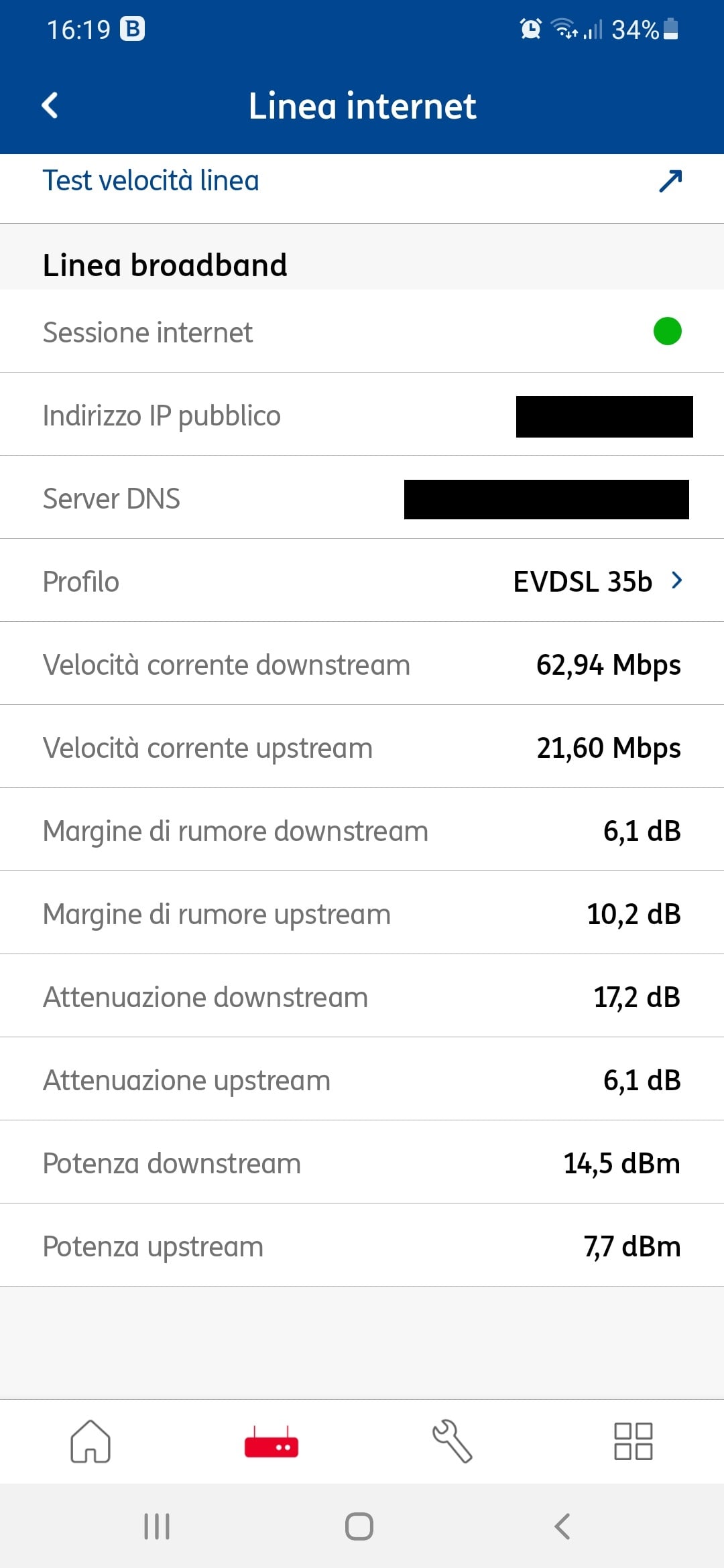Go back from Linea internet
Viewport: 724px width, 1568px height.
point(50,106)
